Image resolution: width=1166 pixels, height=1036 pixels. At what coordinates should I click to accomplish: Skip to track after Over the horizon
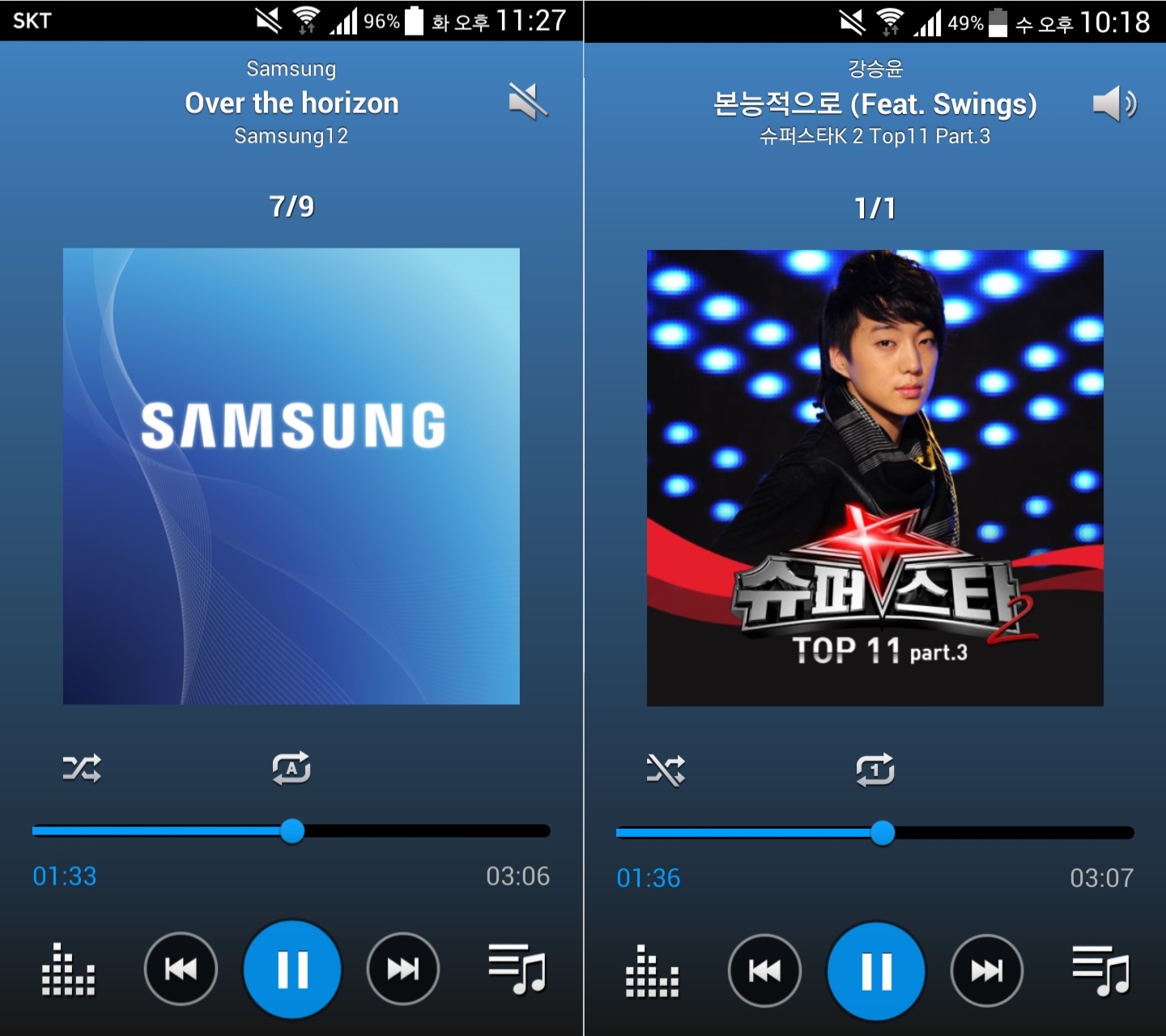[x=403, y=969]
